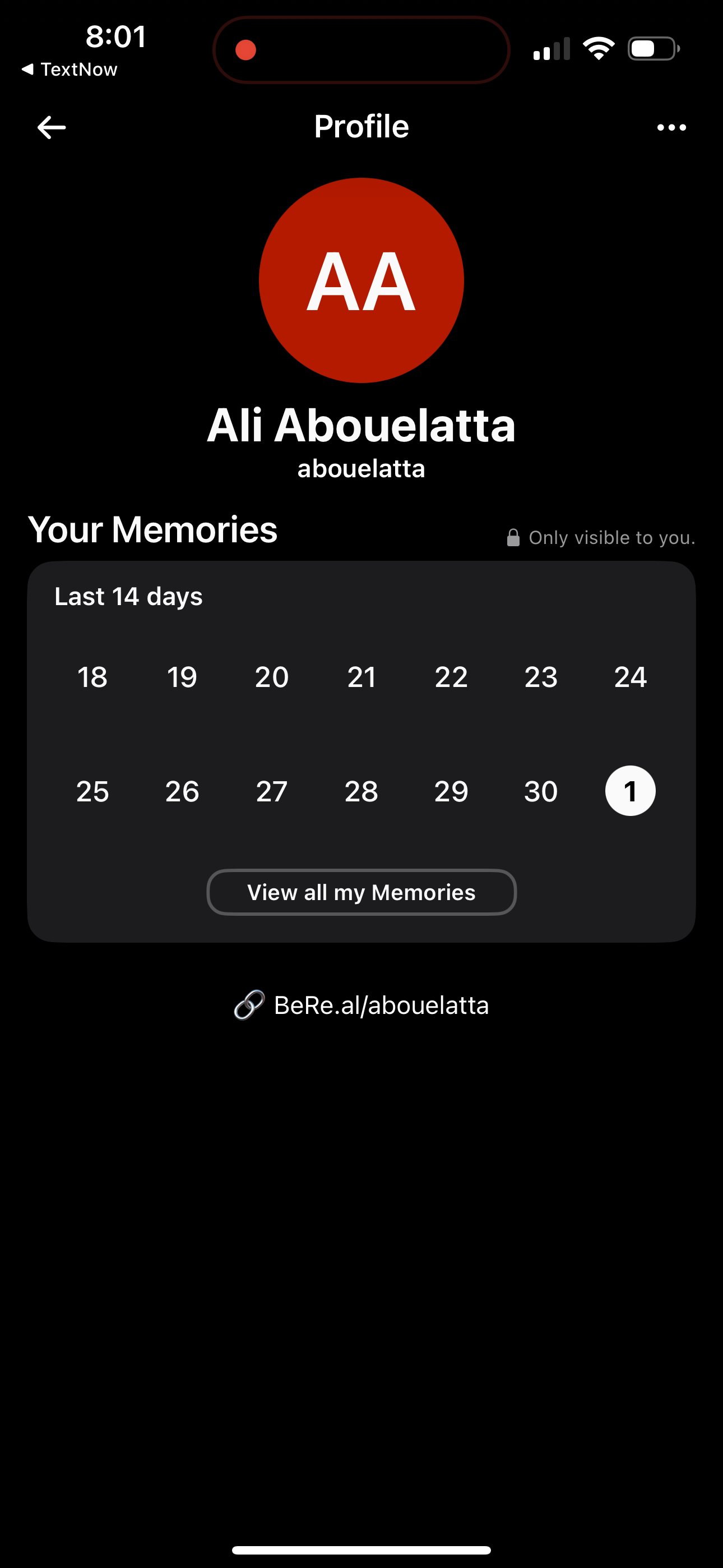Select the highlighted memory for day 1

(x=630, y=790)
